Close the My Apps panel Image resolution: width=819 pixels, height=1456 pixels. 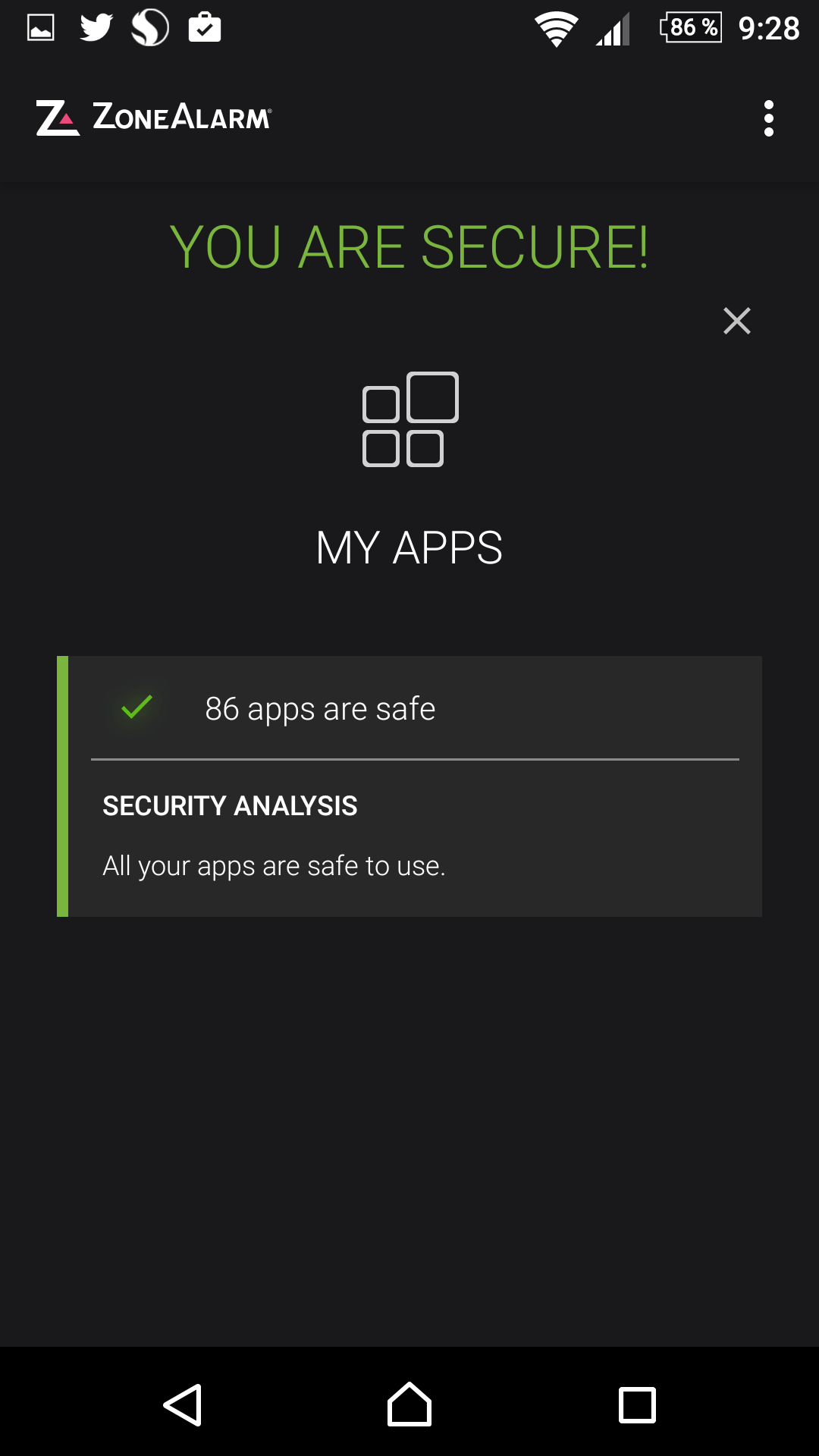(x=736, y=321)
